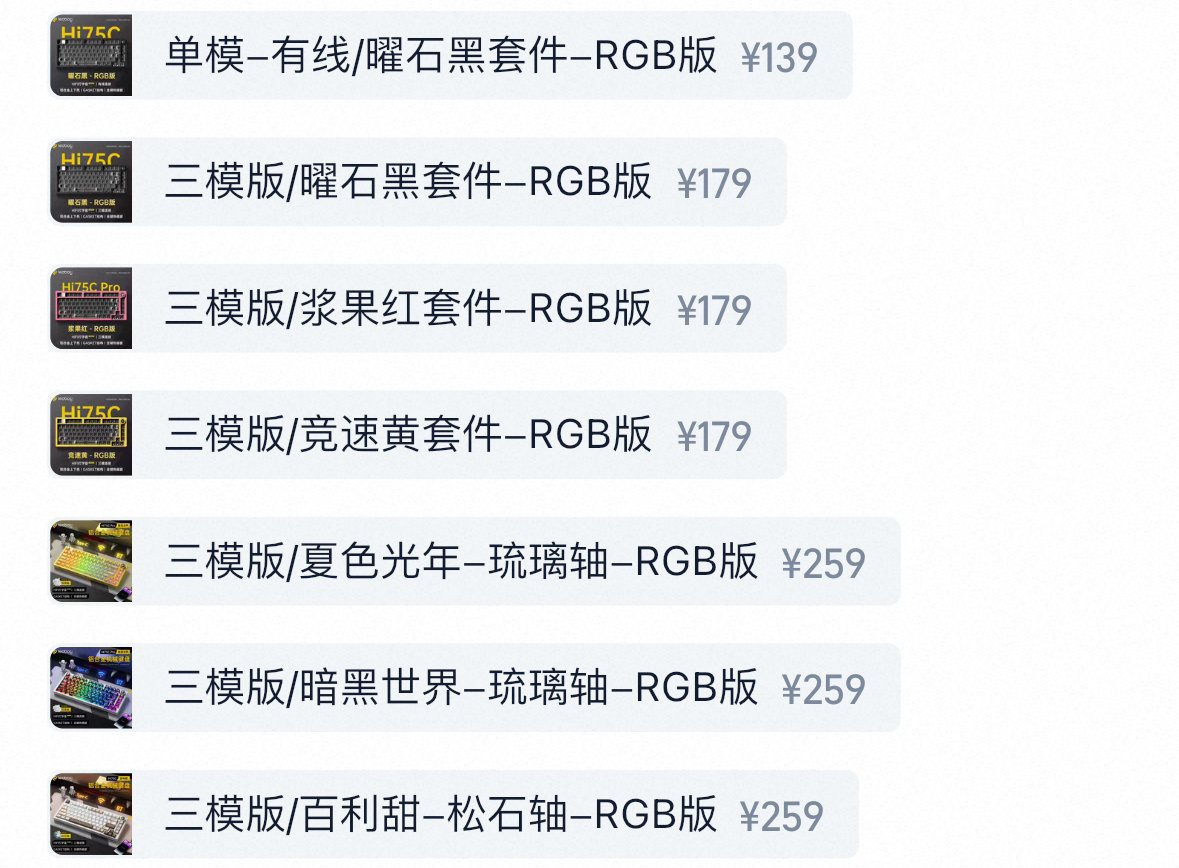Choose 三模版/曜石黑套件-RGB版 for ¥179
This screenshot has width=1179, height=868.
click(418, 182)
